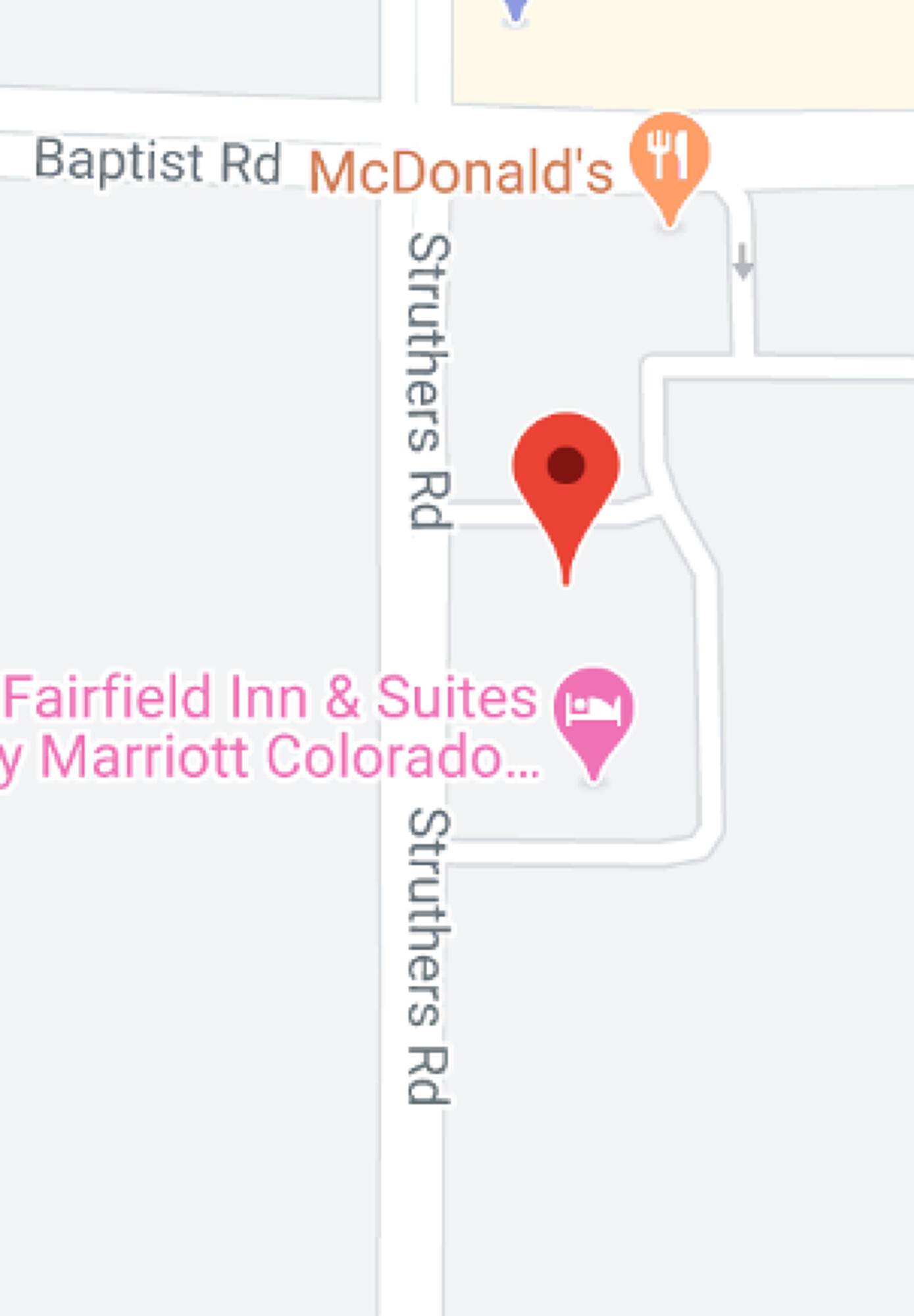Open the McDonald's restaurant marker
The image size is (914, 1316).
coord(669,168)
